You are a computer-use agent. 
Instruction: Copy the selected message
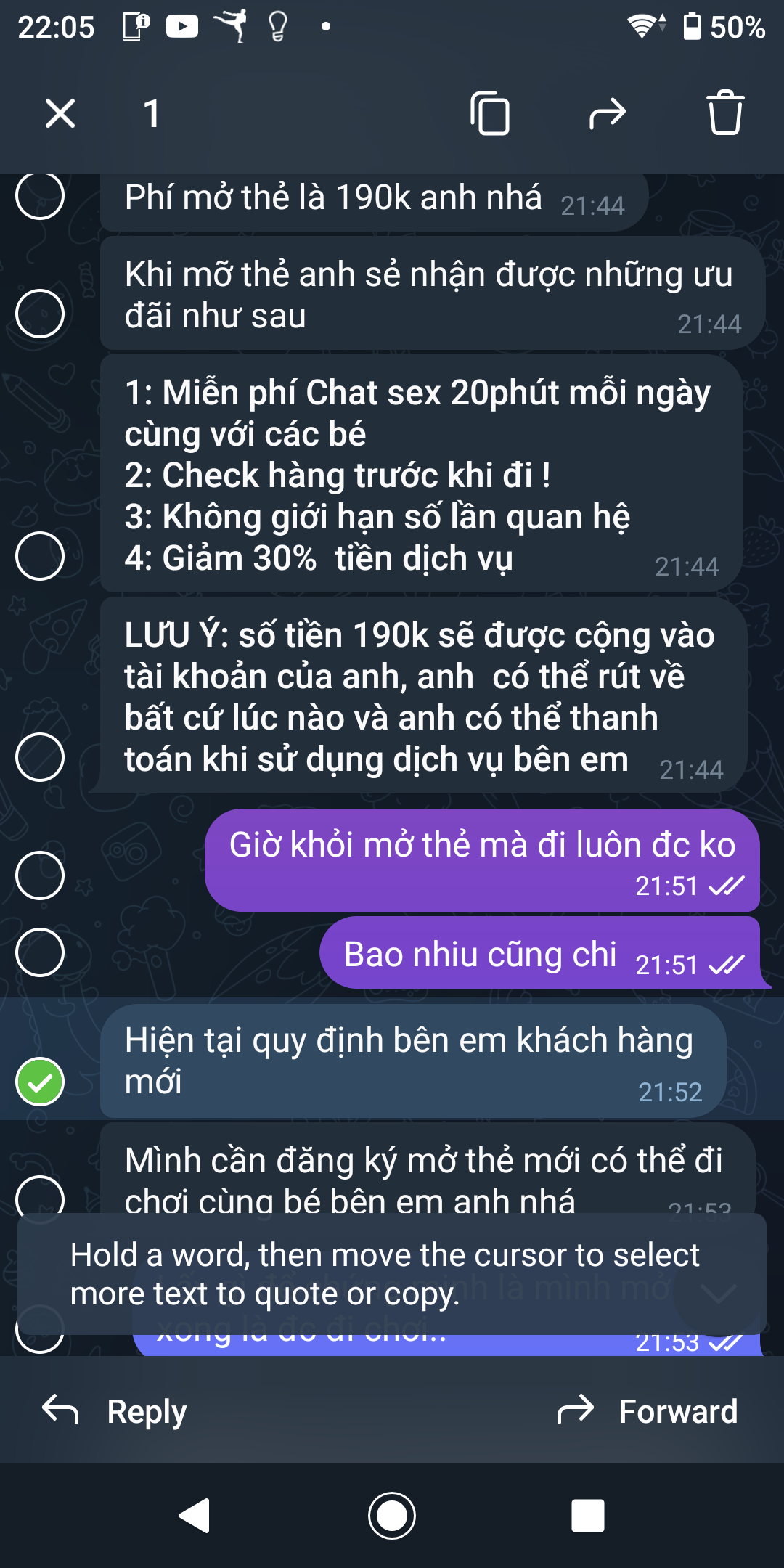coord(490,114)
